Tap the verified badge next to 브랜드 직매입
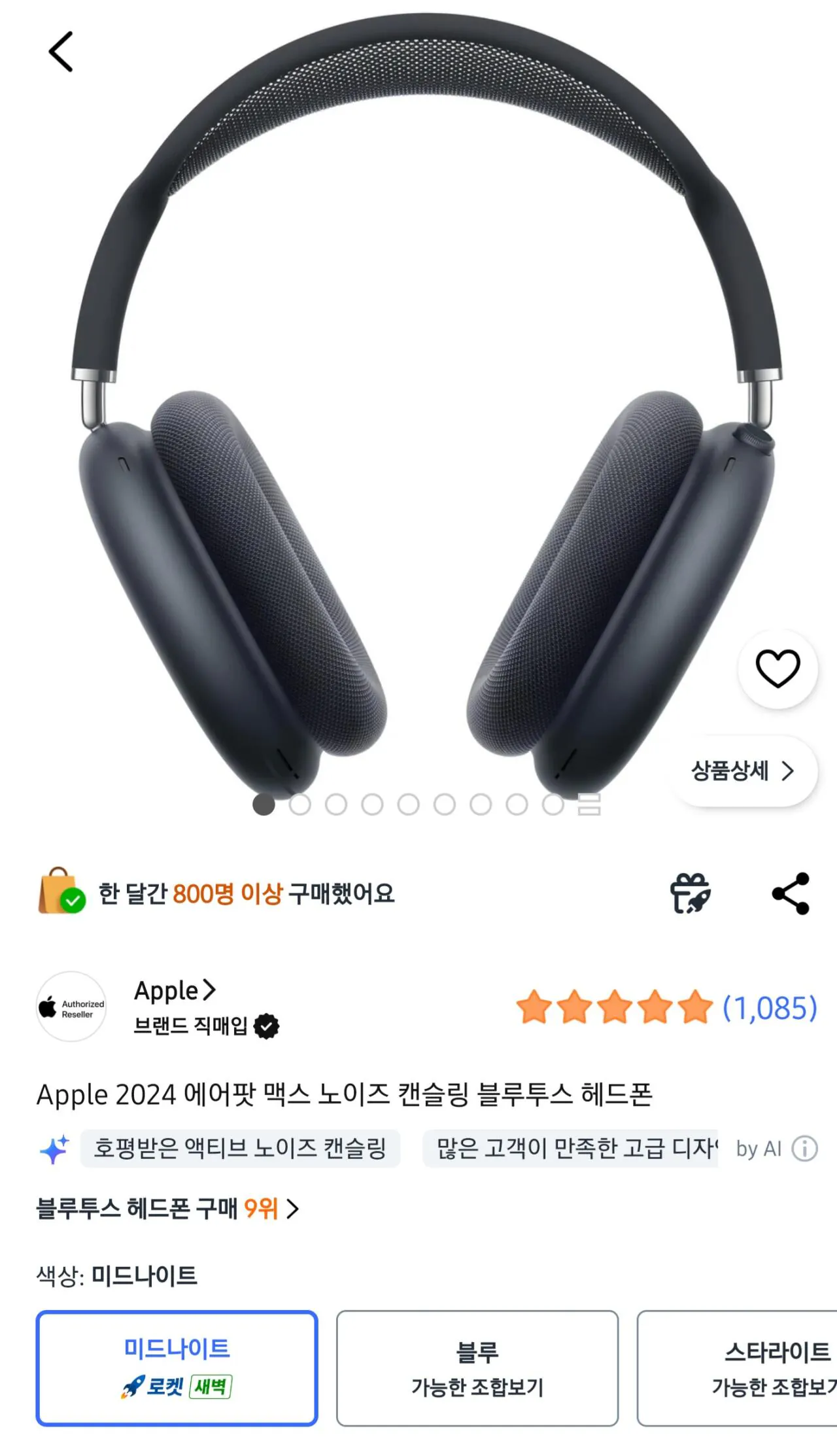The width and height of the screenshot is (837, 1456). tap(267, 1027)
